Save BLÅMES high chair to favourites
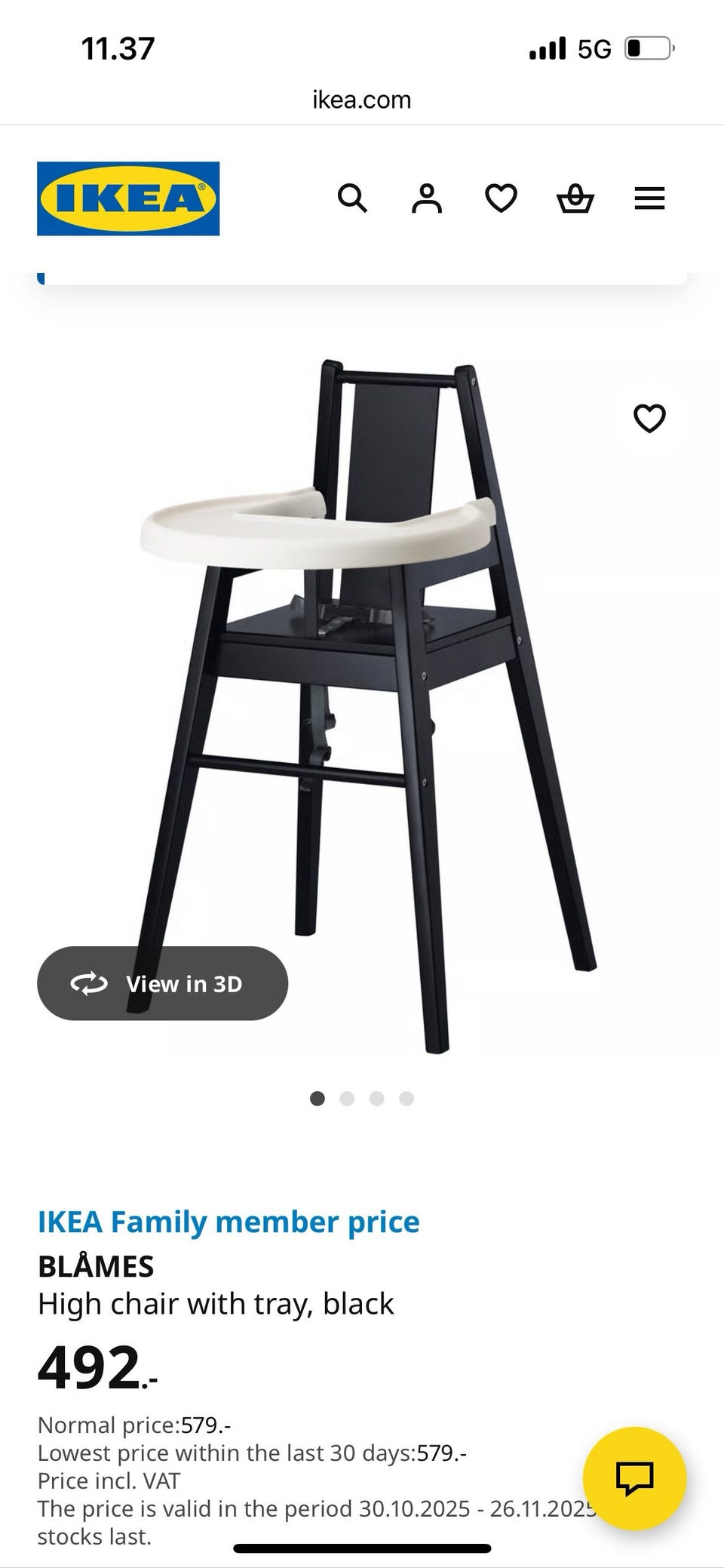Viewport: 724px width, 1568px height. 649,418
